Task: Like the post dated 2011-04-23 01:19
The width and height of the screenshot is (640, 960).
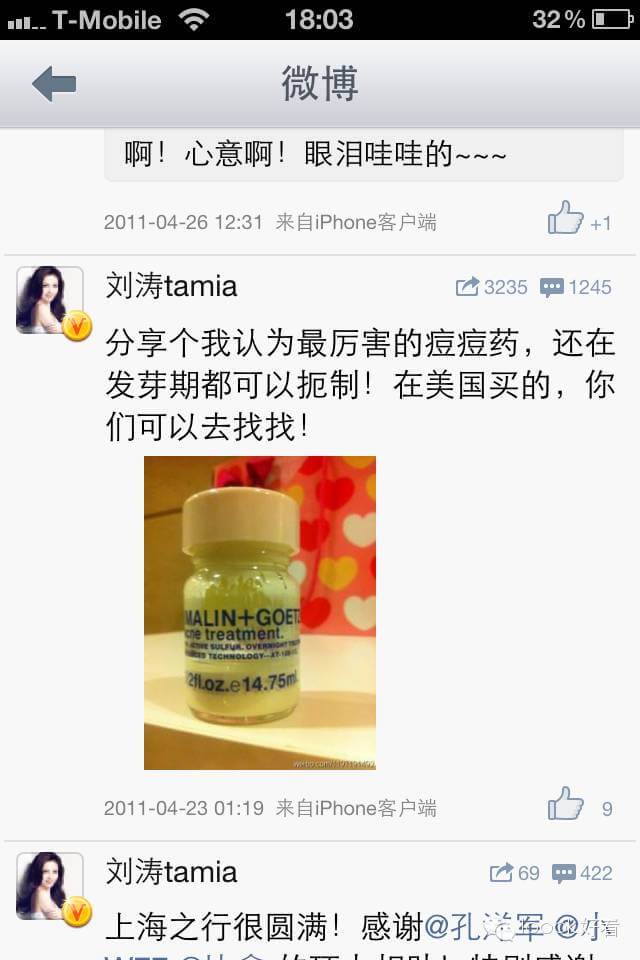Action: [x=566, y=805]
